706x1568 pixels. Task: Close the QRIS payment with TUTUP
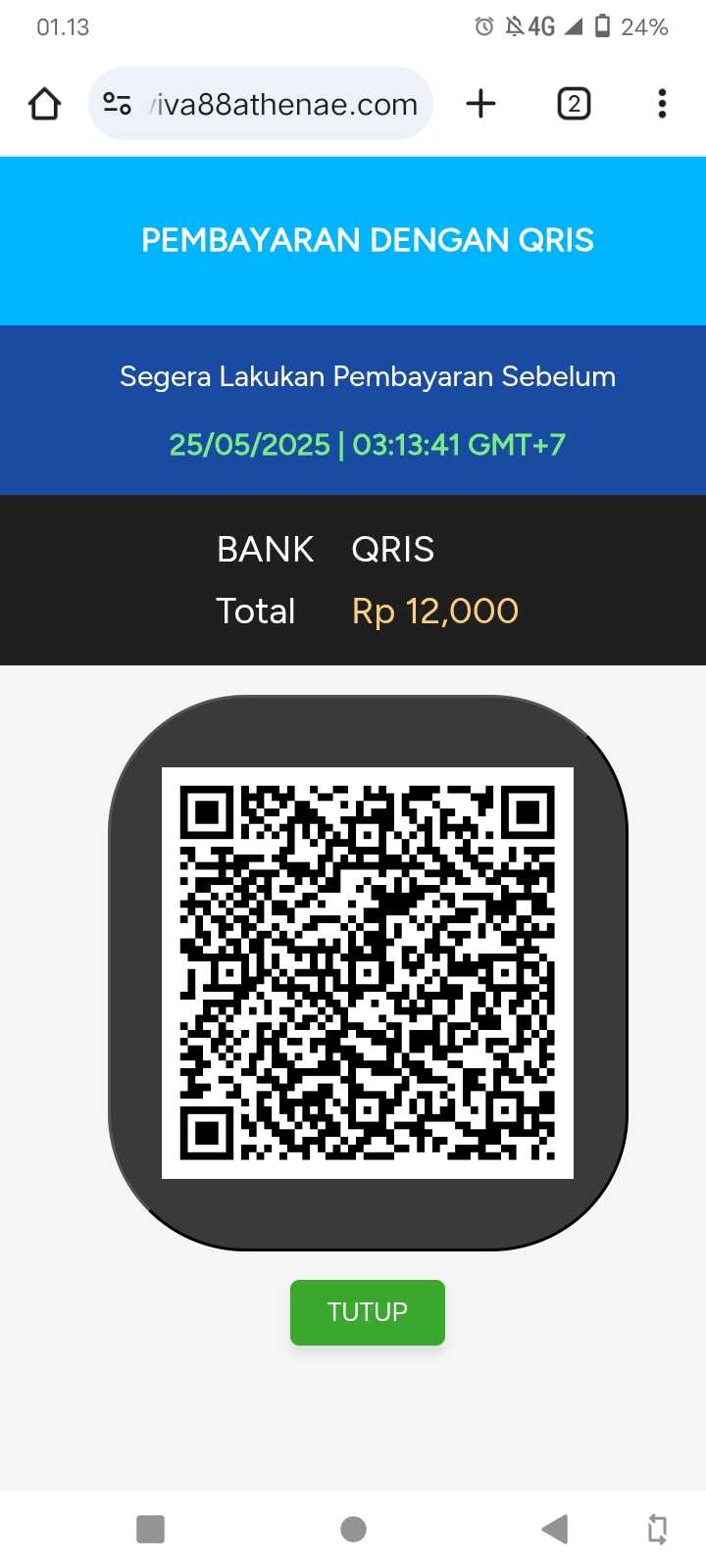367,1312
